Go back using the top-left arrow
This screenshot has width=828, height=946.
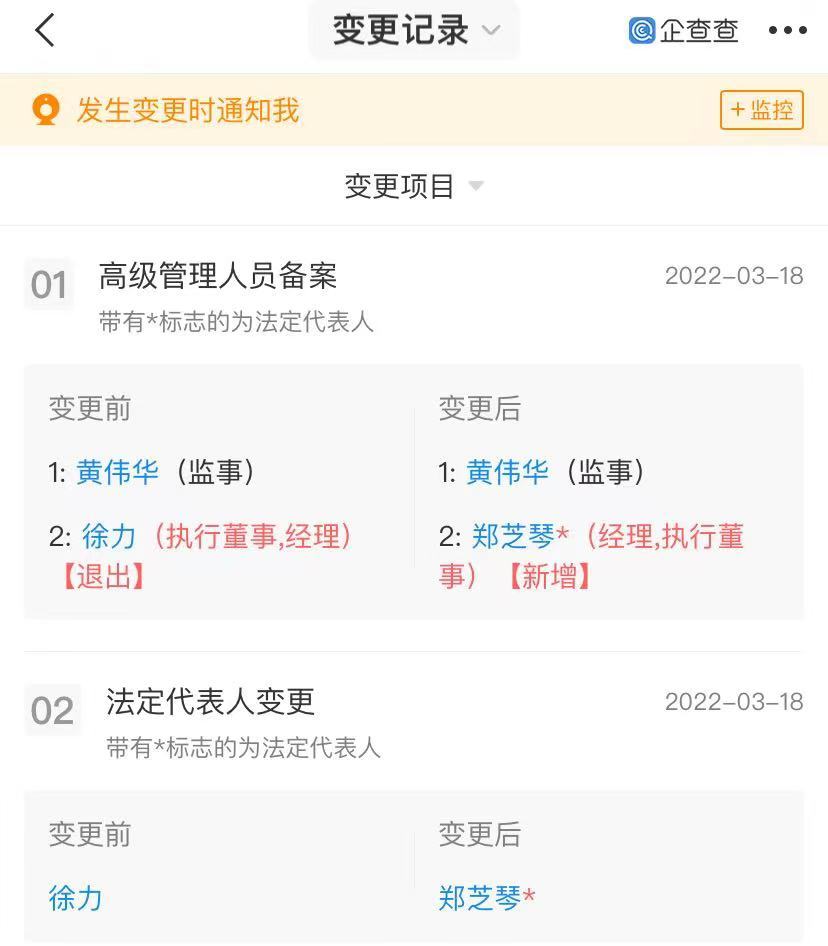(x=45, y=31)
